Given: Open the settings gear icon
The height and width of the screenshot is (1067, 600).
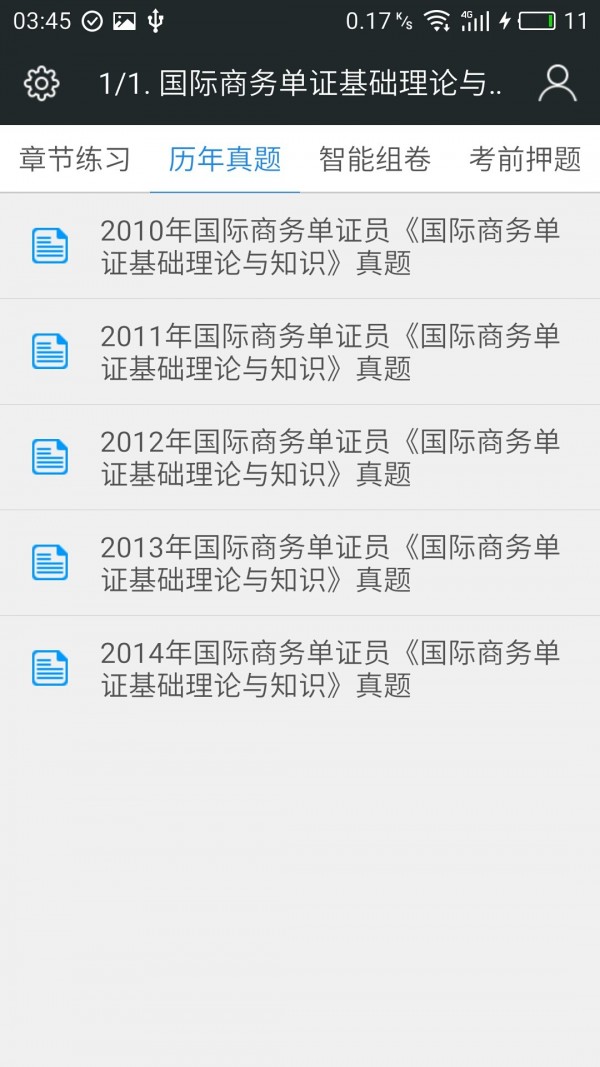Looking at the screenshot, I should coord(41,83).
